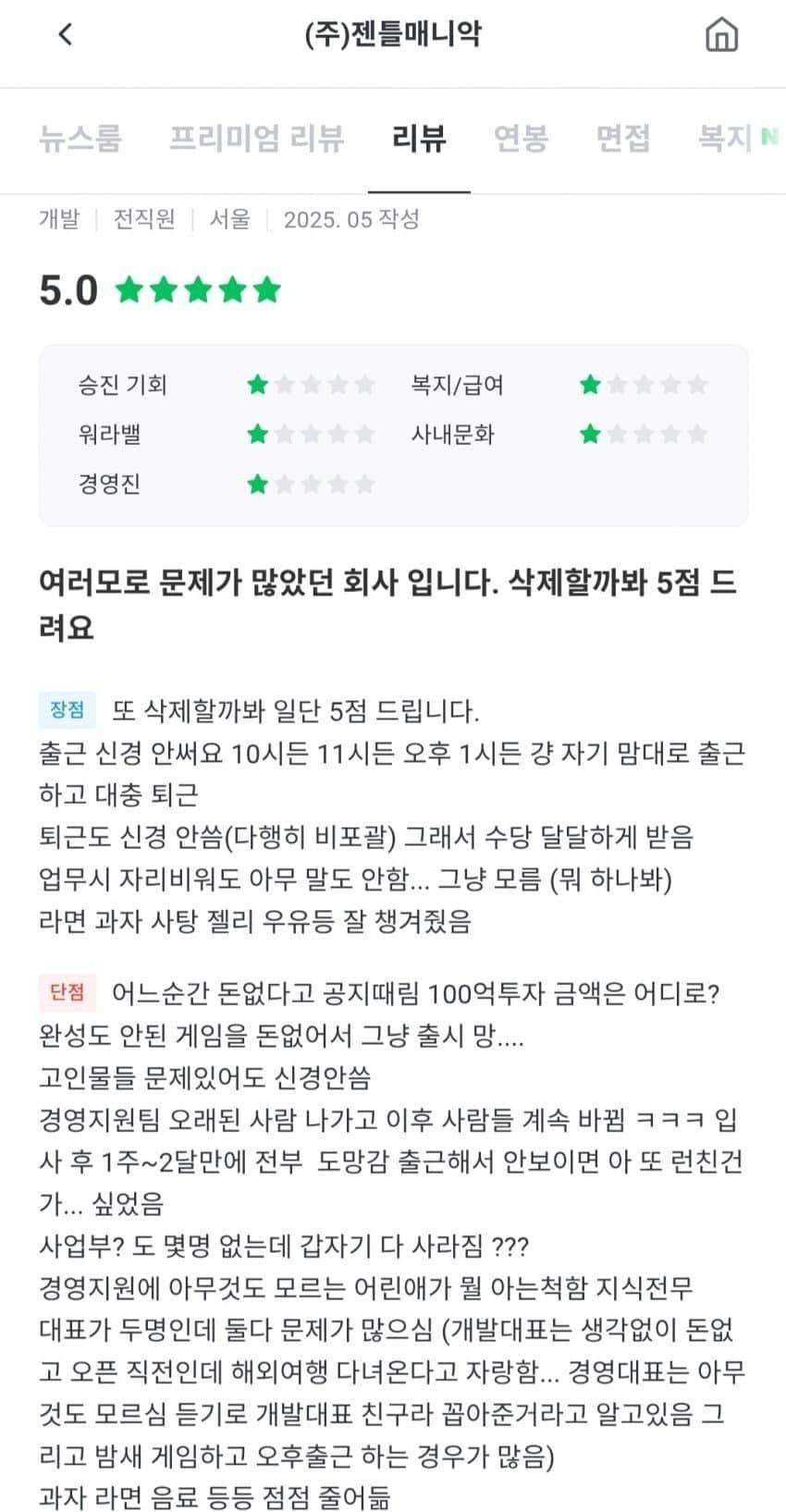Viewport: 786px width, 1512px height.
Task: Open the 면접 tab
Action: [x=622, y=139]
